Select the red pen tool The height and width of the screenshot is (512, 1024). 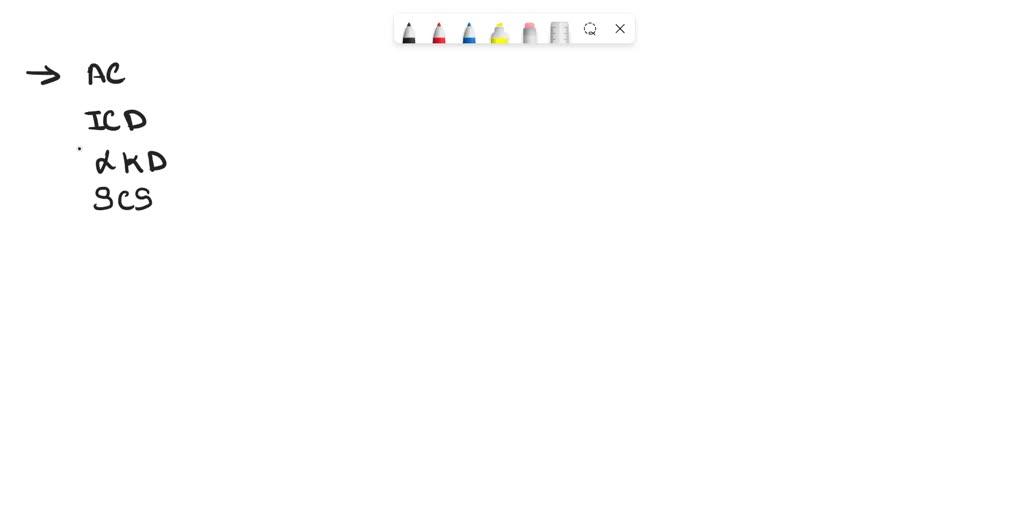click(439, 33)
